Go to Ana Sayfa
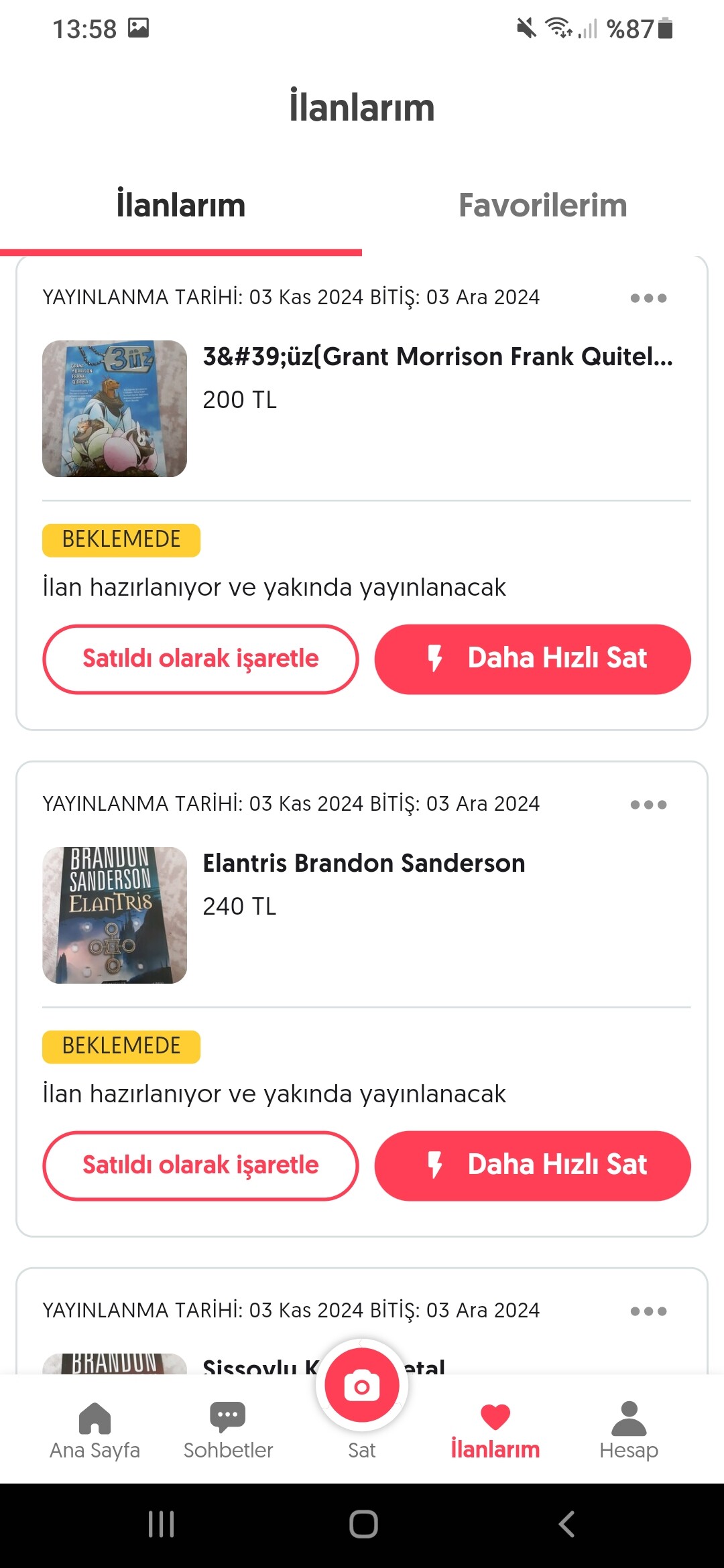The width and height of the screenshot is (724, 1568). coord(95,1431)
